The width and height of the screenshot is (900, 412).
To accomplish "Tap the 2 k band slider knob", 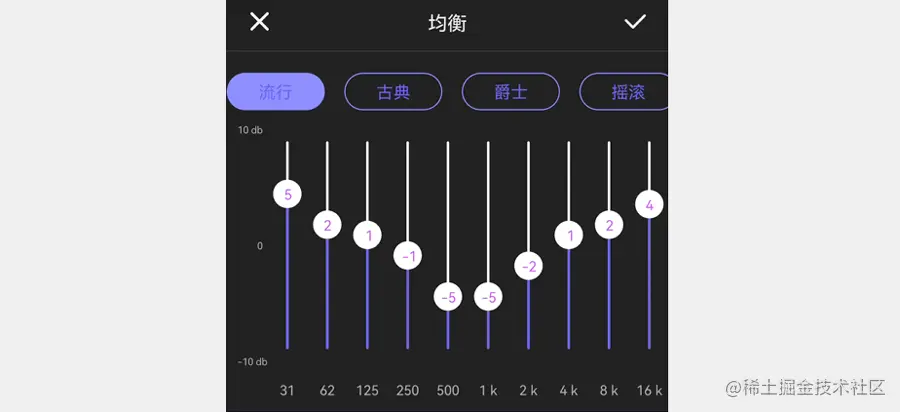I will [529, 266].
